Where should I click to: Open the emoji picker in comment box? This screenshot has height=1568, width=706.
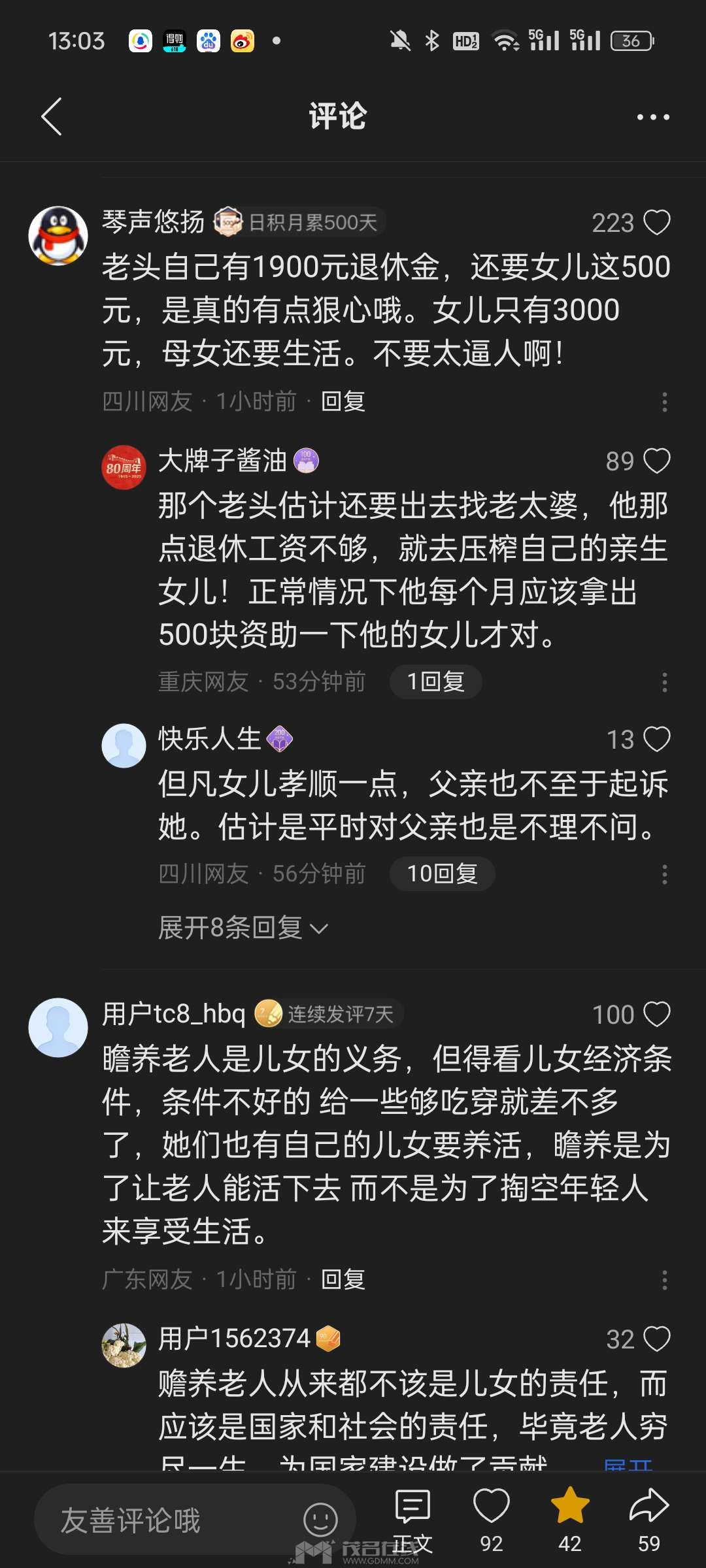pyautogui.click(x=320, y=1520)
